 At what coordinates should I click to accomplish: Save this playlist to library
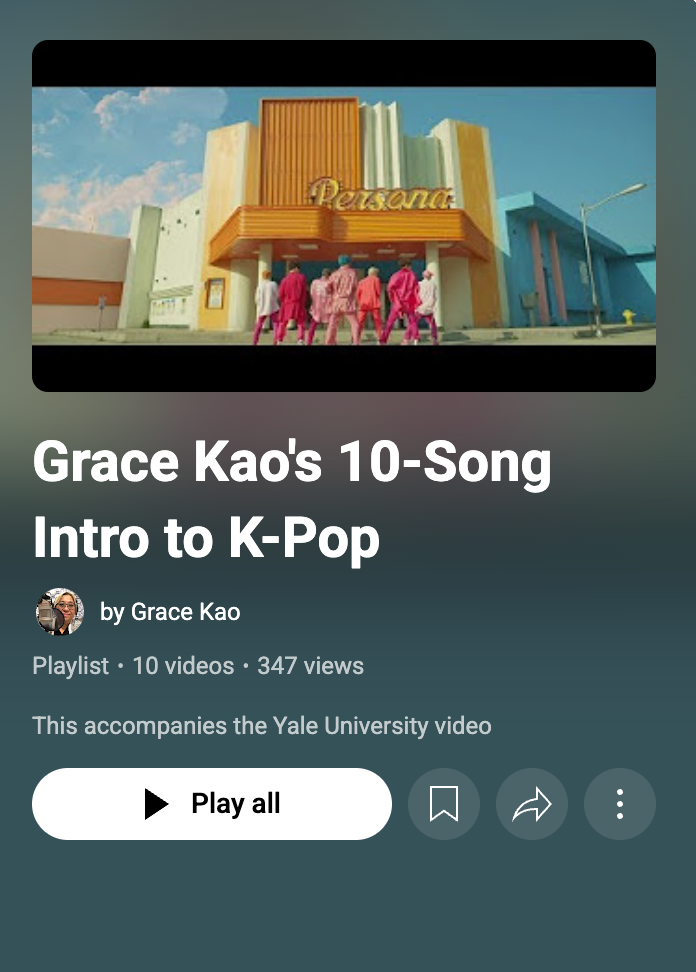point(444,804)
